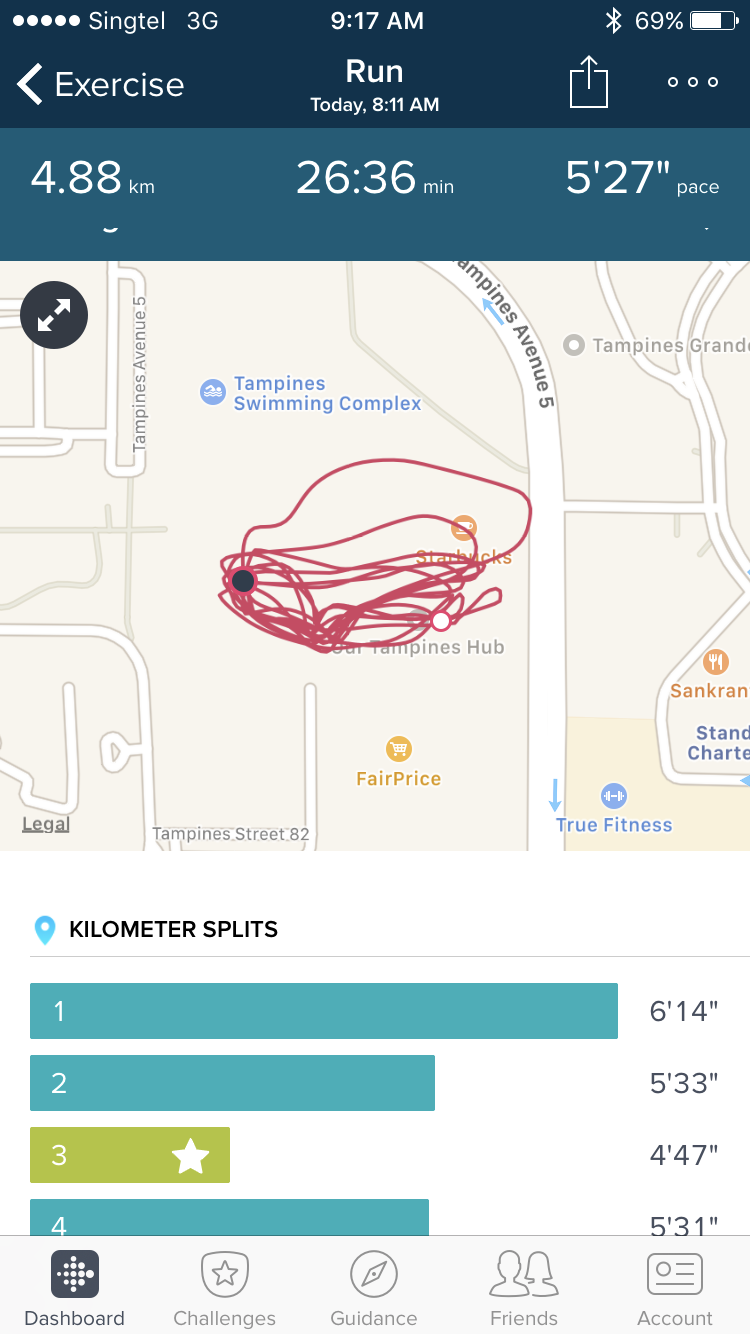Open the Legal link on the map
750x1334 pixels.
(46, 824)
